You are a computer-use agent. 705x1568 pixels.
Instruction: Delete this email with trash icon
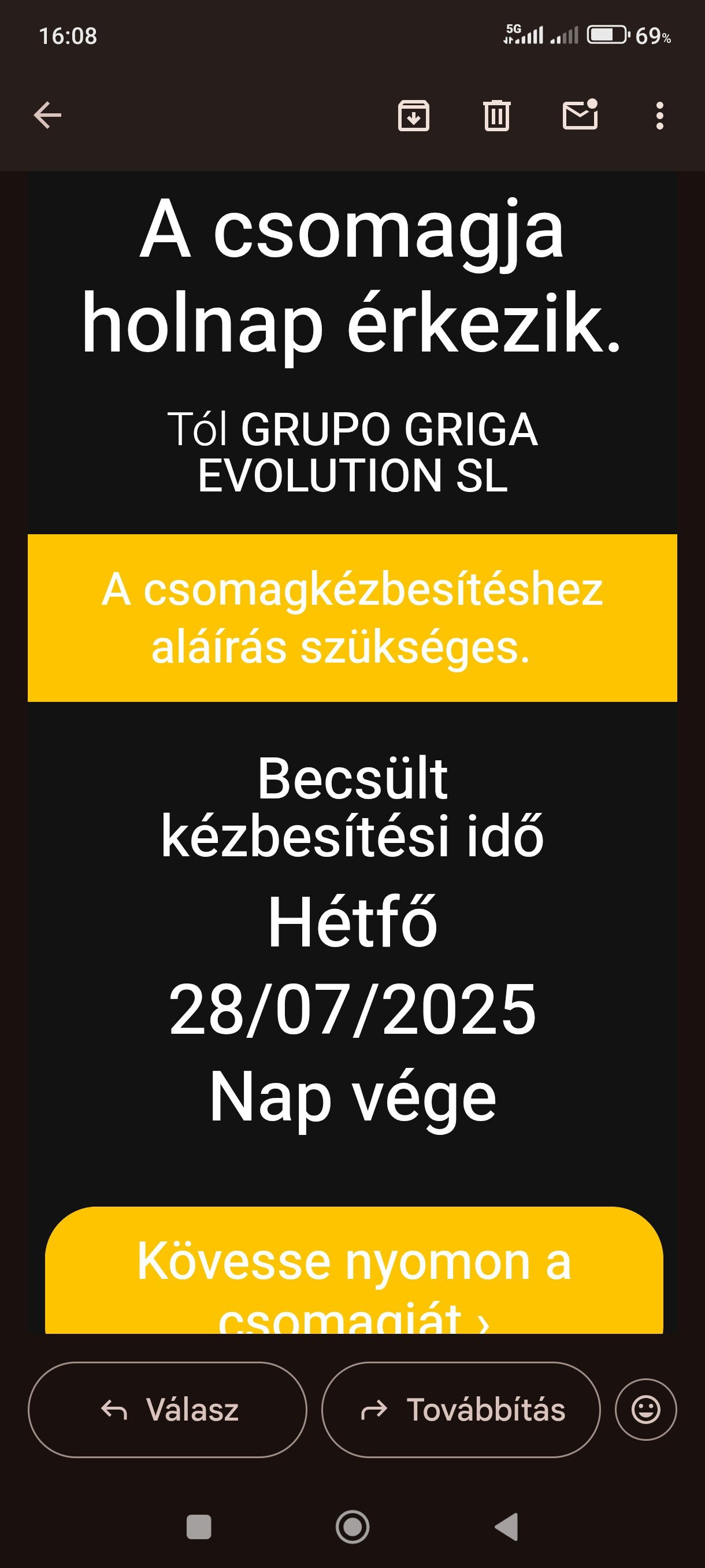(x=496, y=116)
